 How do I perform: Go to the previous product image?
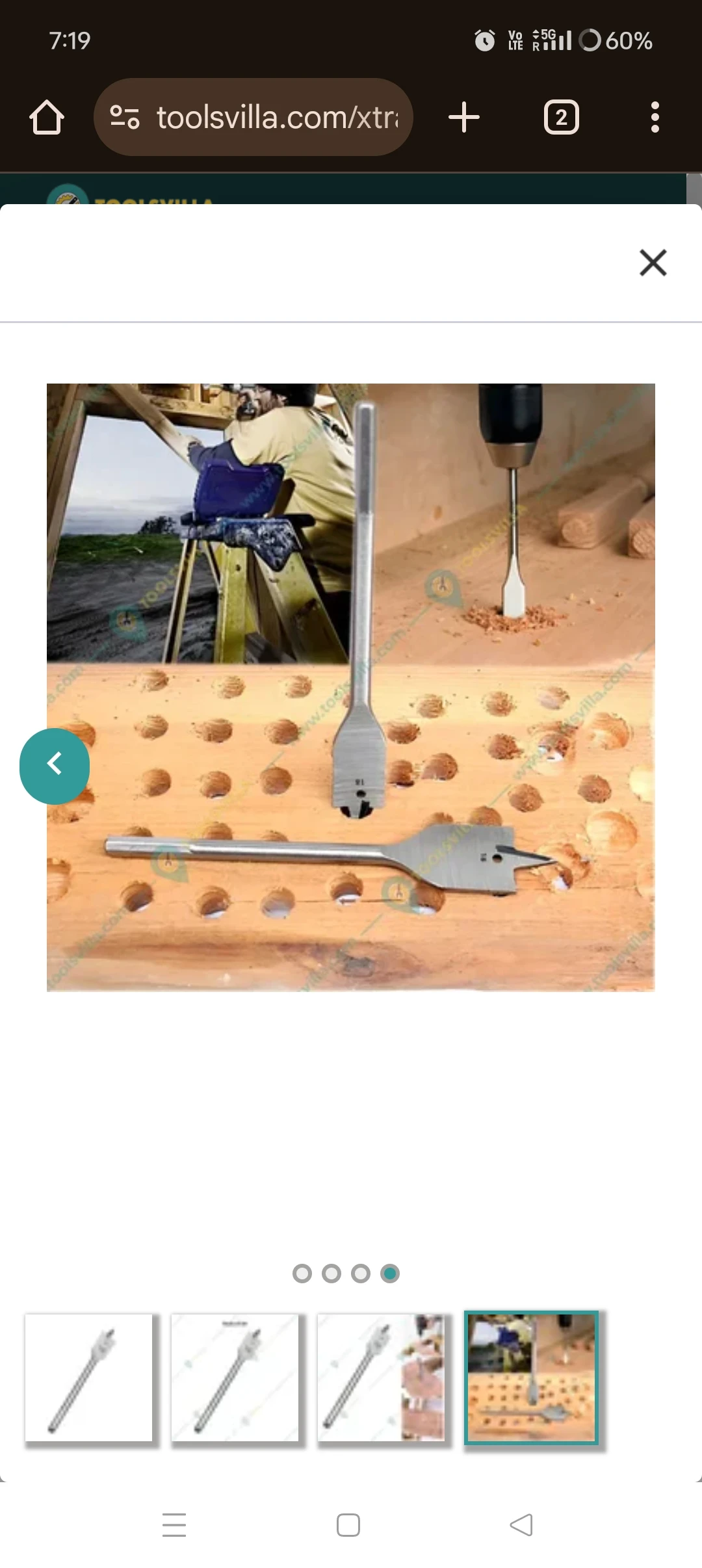(55, 765)
